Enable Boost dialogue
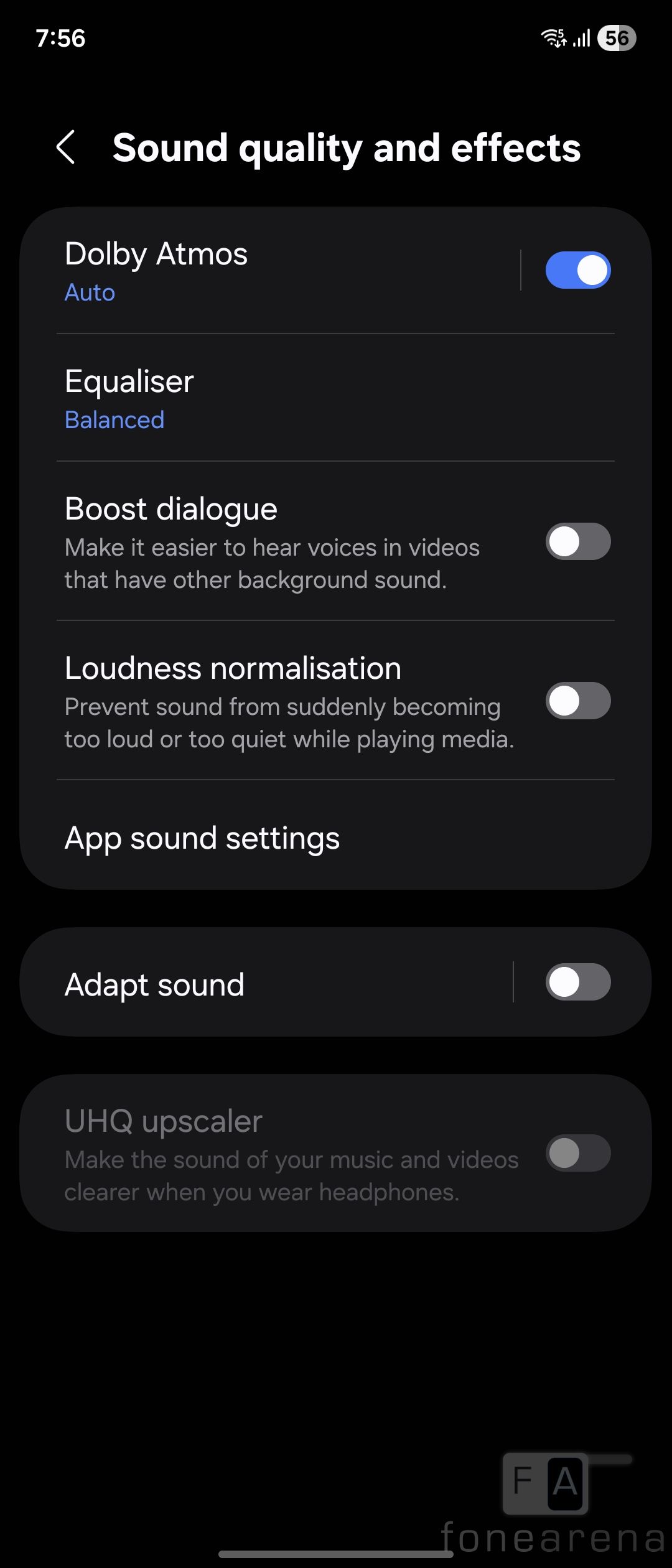The image size is (672, 1568). (x=577, y=541)
